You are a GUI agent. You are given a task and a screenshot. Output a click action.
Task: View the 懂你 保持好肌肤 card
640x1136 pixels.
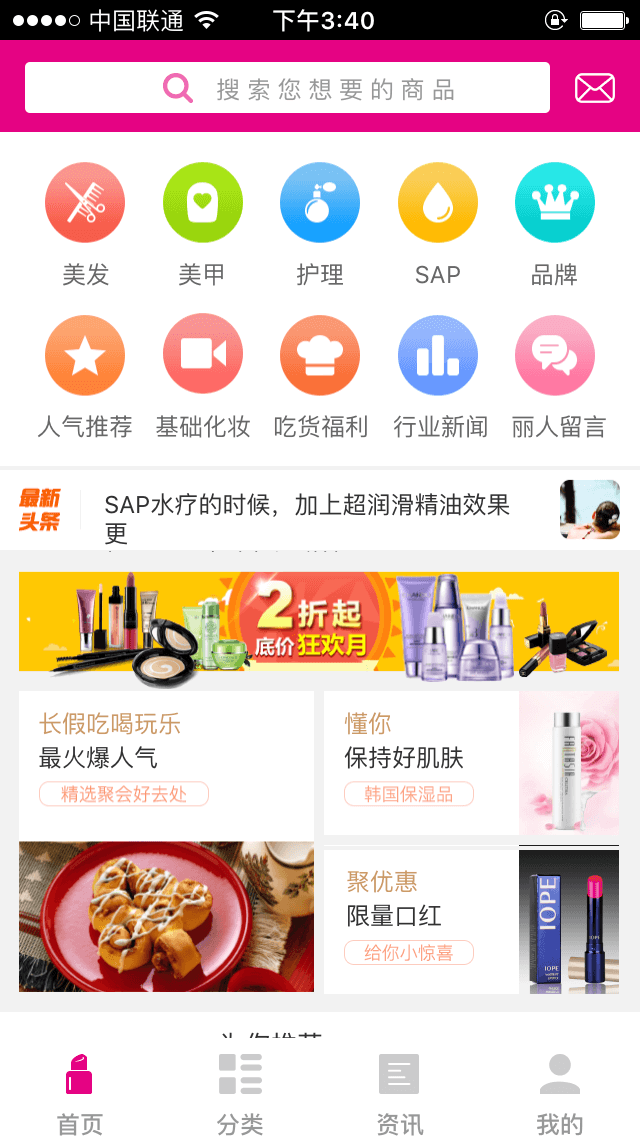pyautogui.click(x=471, y=762)
